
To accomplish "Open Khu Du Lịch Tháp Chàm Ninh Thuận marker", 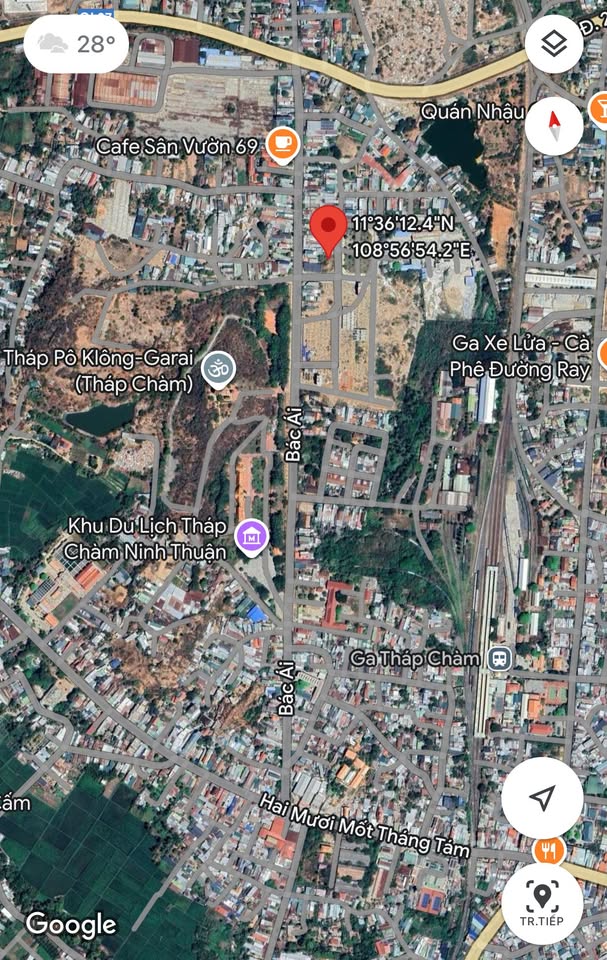I will click(252, 538).
